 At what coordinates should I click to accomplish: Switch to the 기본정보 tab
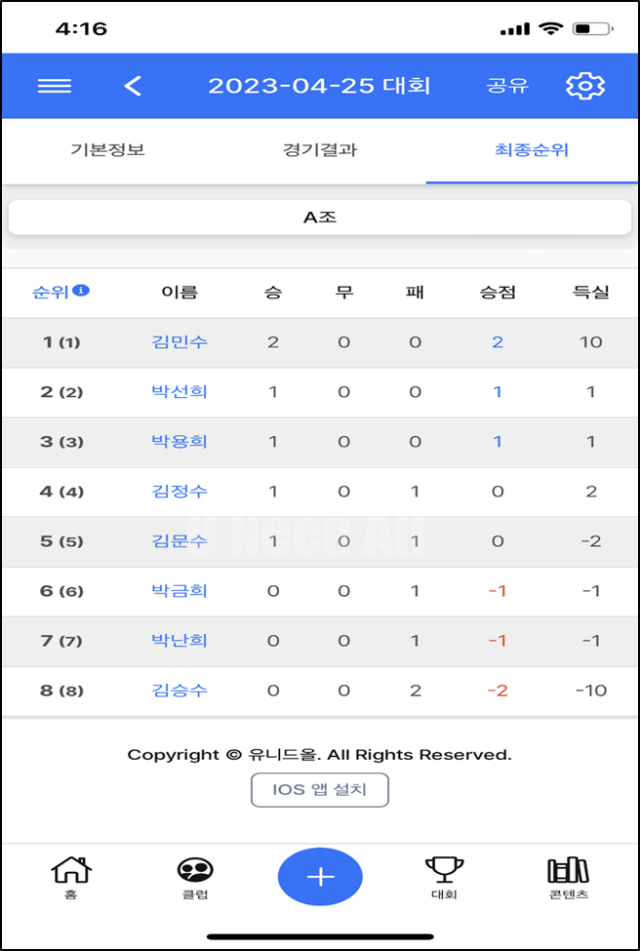click(x=108, y=150)
